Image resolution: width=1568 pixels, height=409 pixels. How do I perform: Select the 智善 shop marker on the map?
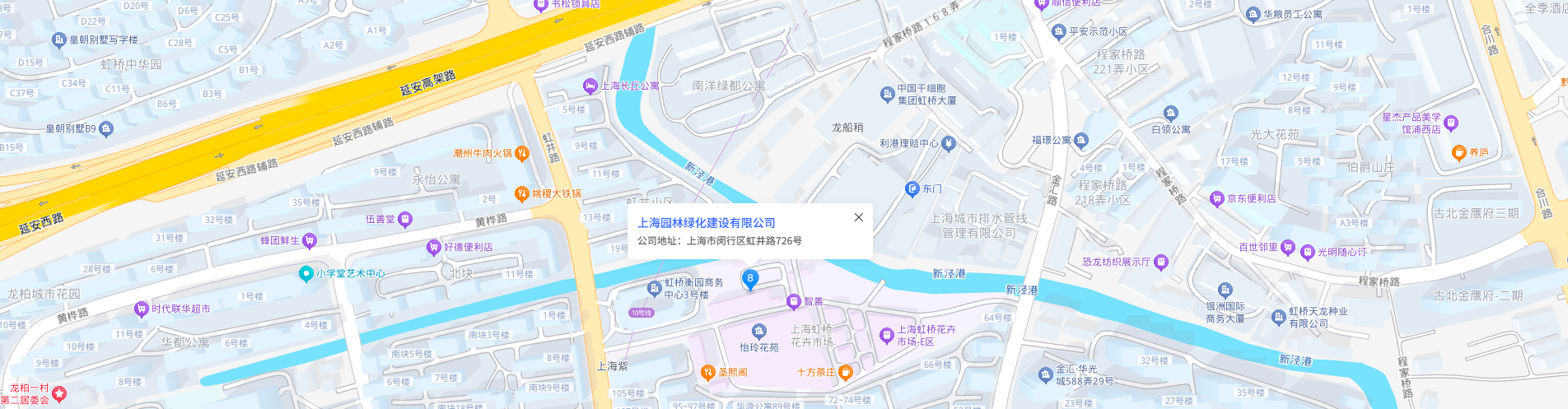pyautogui.click(x=793, y=302)
